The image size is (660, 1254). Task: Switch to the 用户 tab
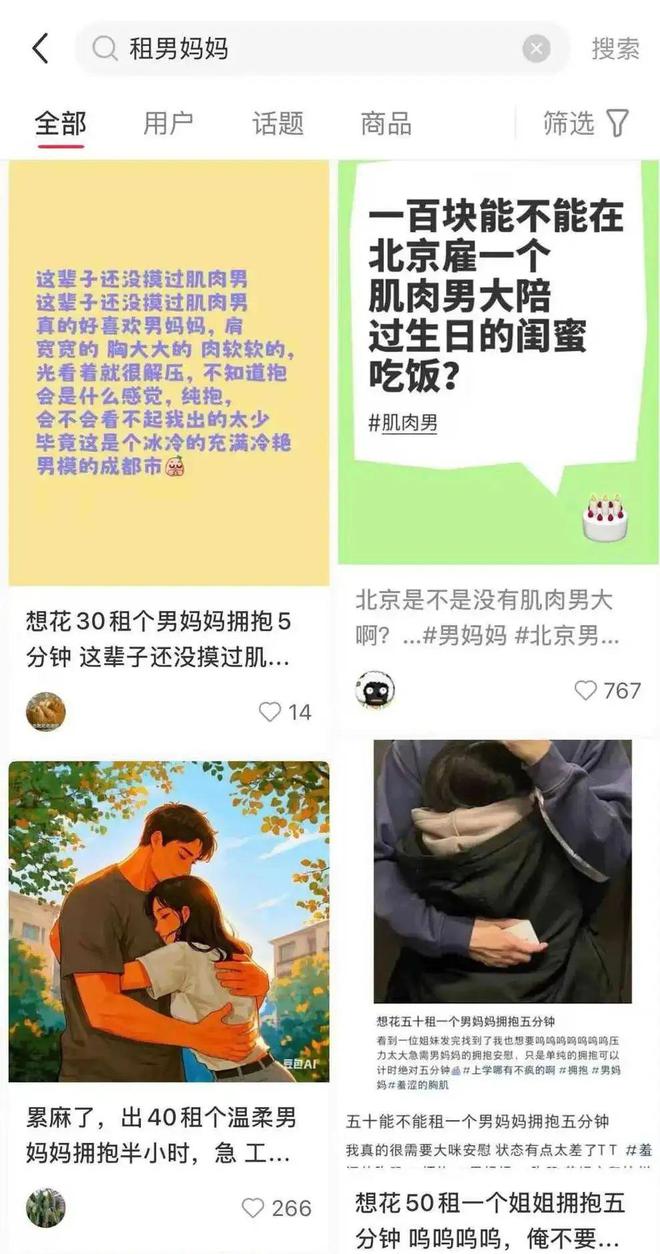click(168, 123)
